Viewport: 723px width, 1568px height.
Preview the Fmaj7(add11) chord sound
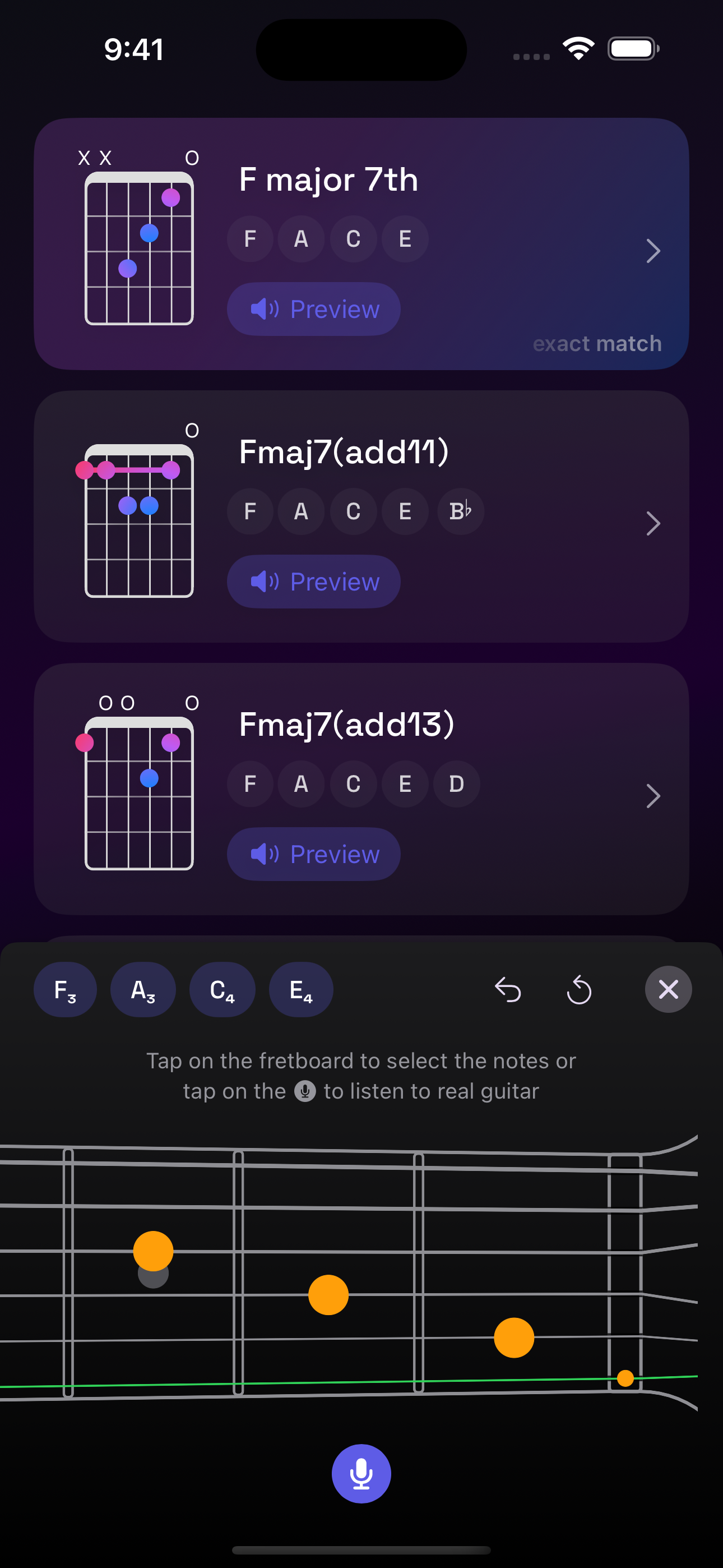pos(313,582)
